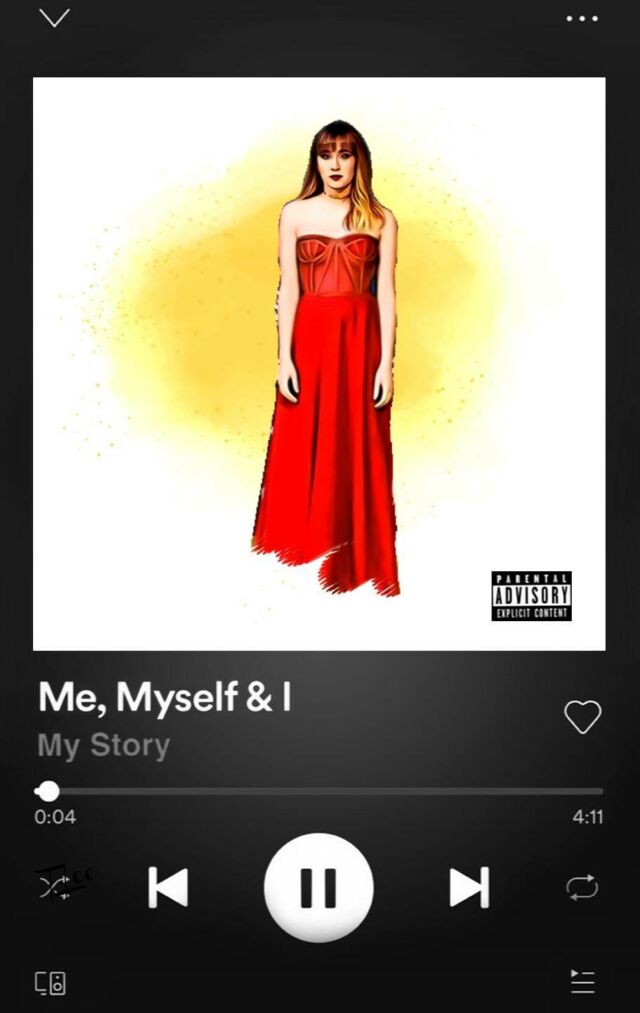The height and width of the screenshot is (1013, 640).
Task: Skip to the previous track
Action: pyautogui.click(x=168, y=887)
